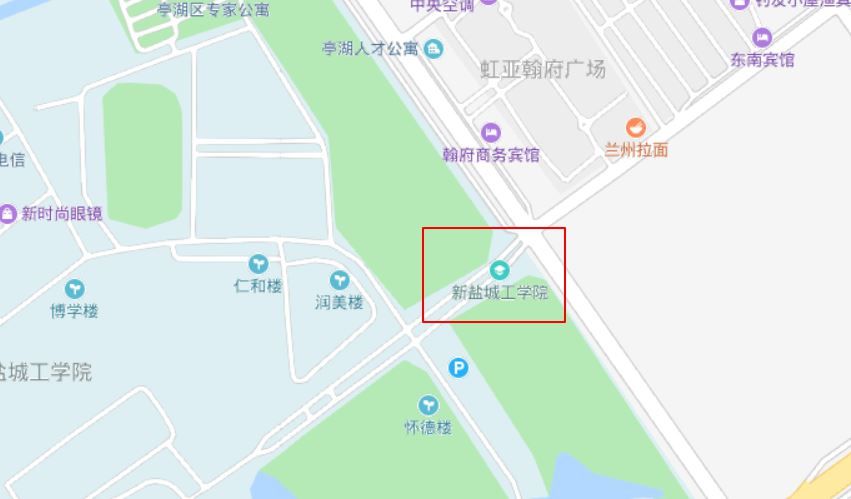Image resolution: width=851 pixels, height=499 pixels.
Task: Select the 亭湖人才公寓 marker
Action: click(433, 49)
